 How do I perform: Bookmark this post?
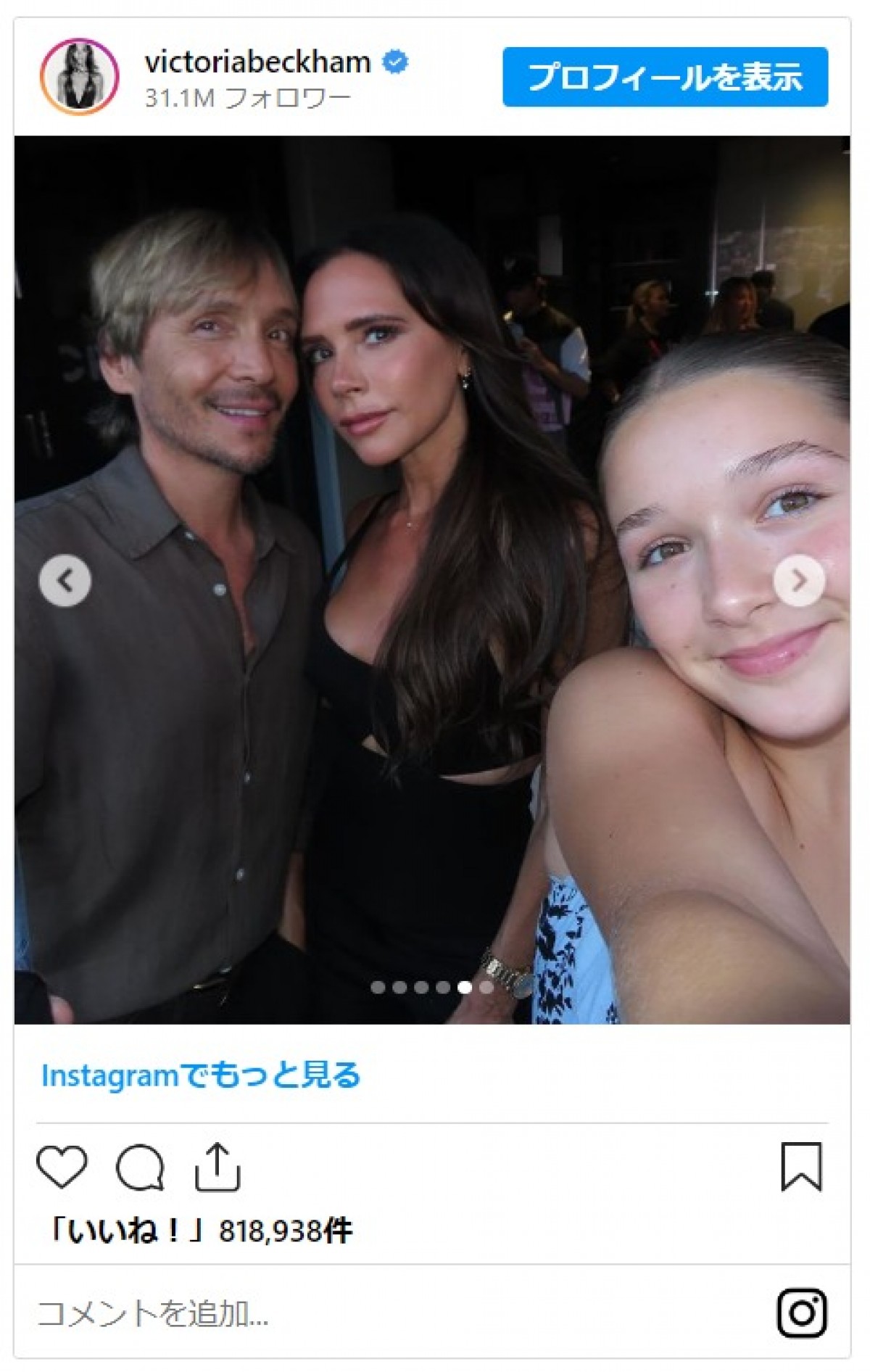801,1167
